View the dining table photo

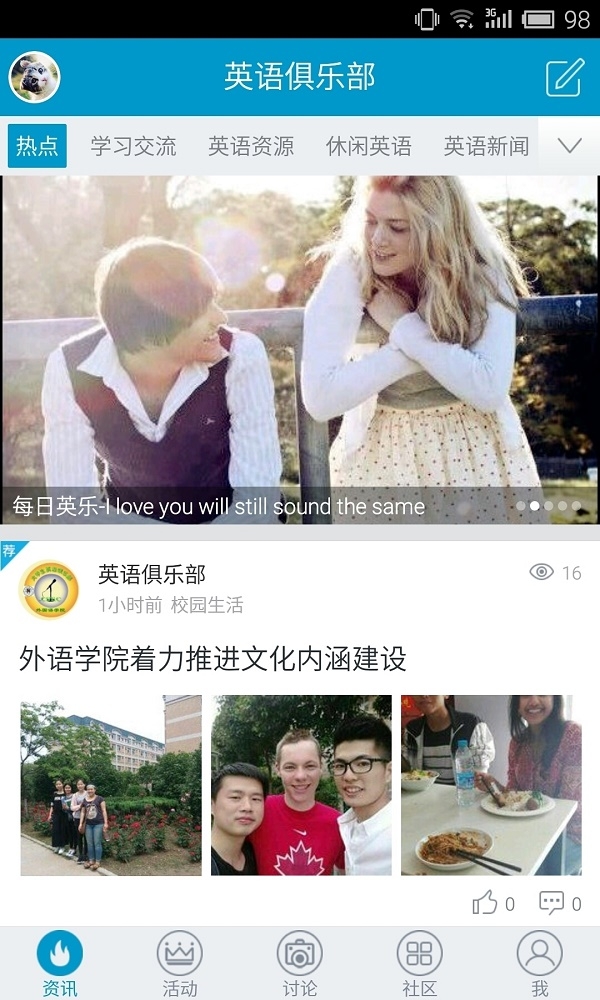(491, 785)
